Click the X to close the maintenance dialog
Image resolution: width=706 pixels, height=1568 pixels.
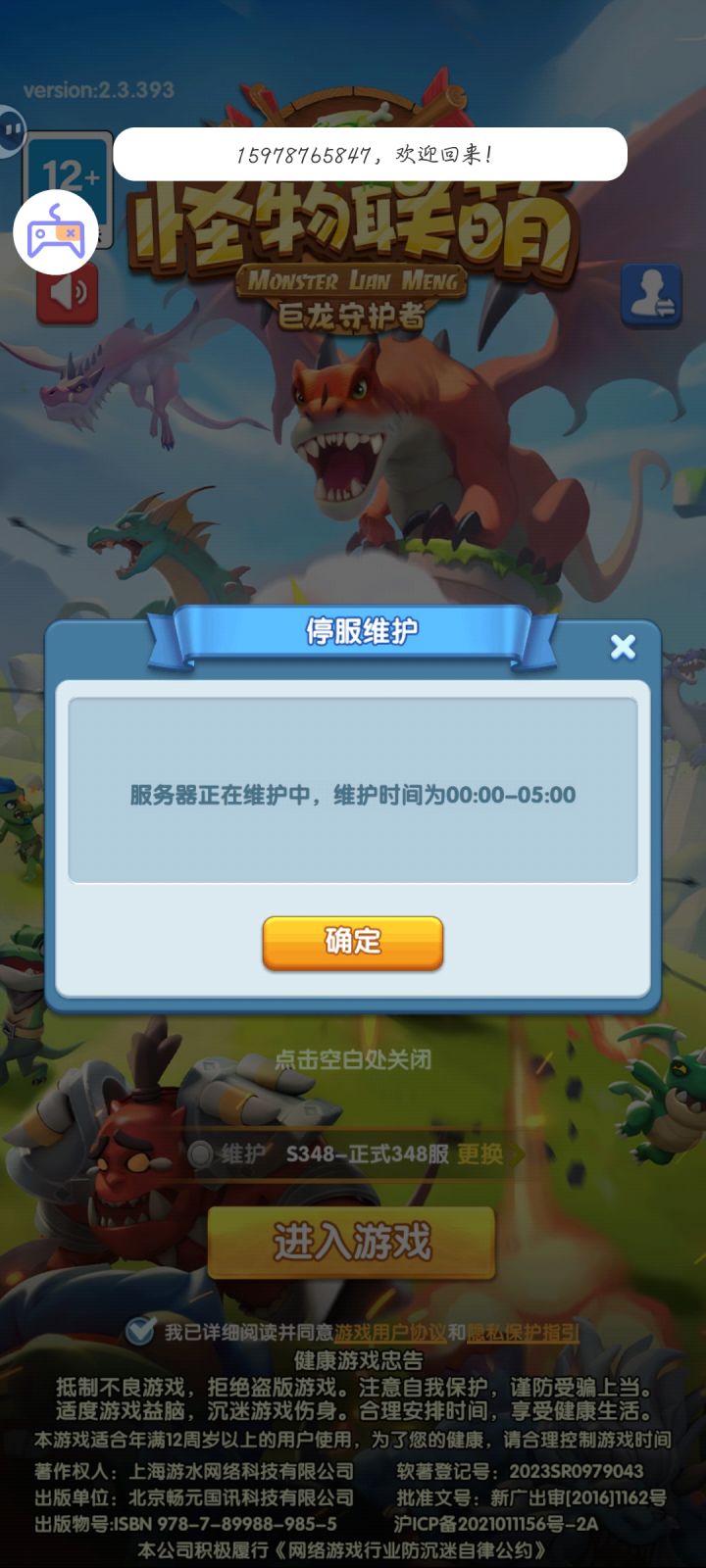point(622,647)
